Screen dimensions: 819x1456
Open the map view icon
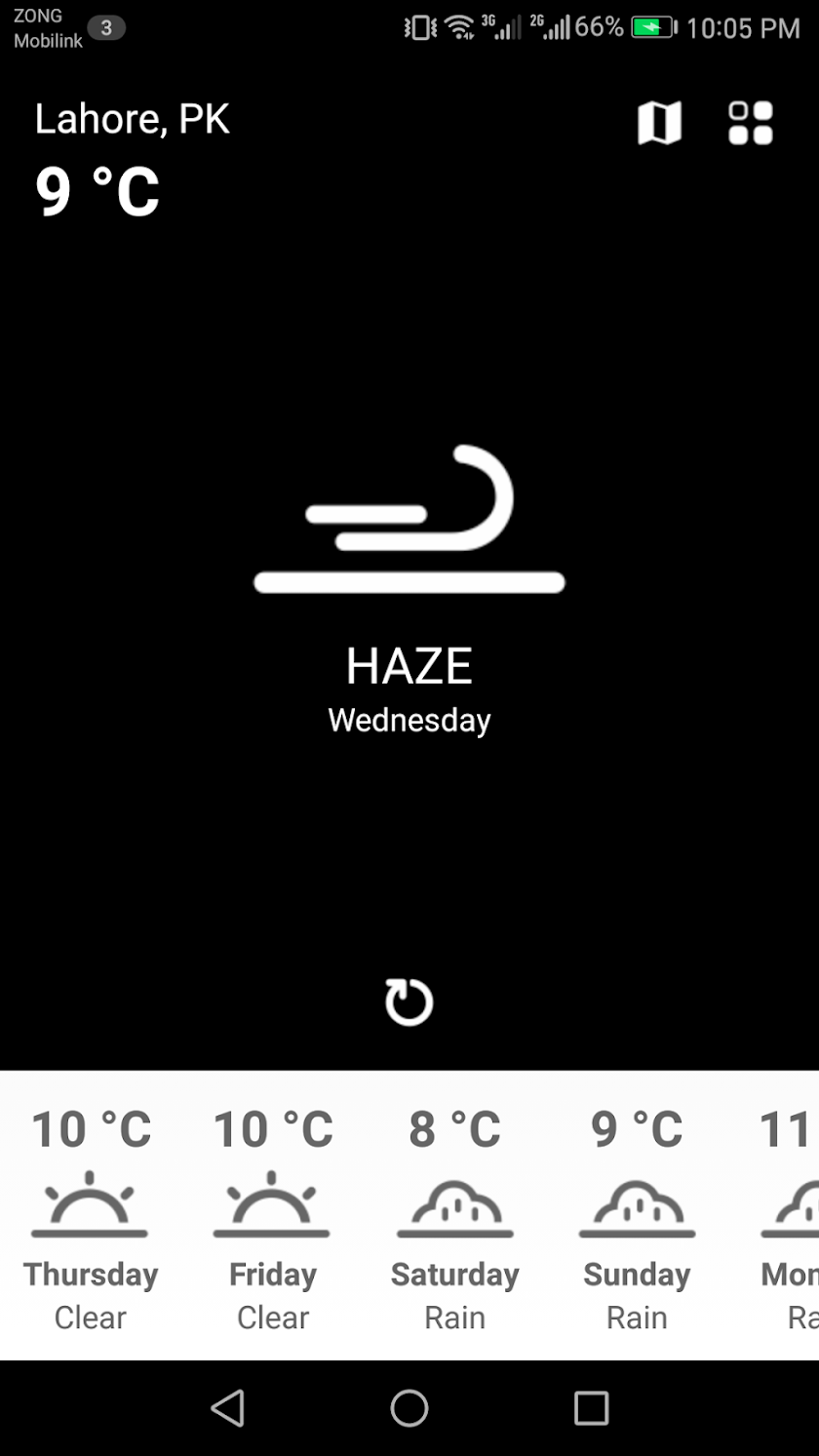tap(659, 124)
